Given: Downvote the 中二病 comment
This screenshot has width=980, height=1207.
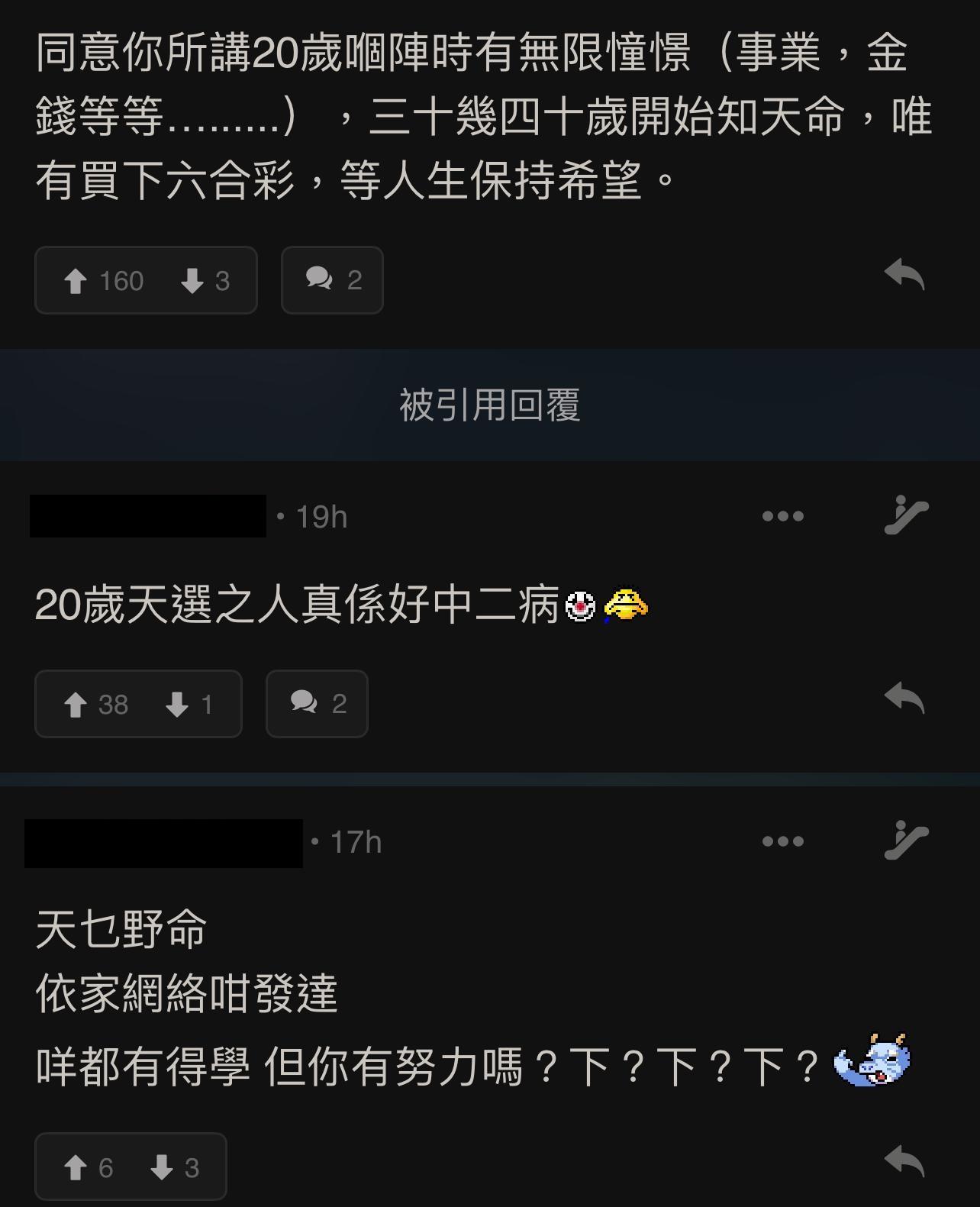Looking at the screenshot, I should [x=177, y=705].
